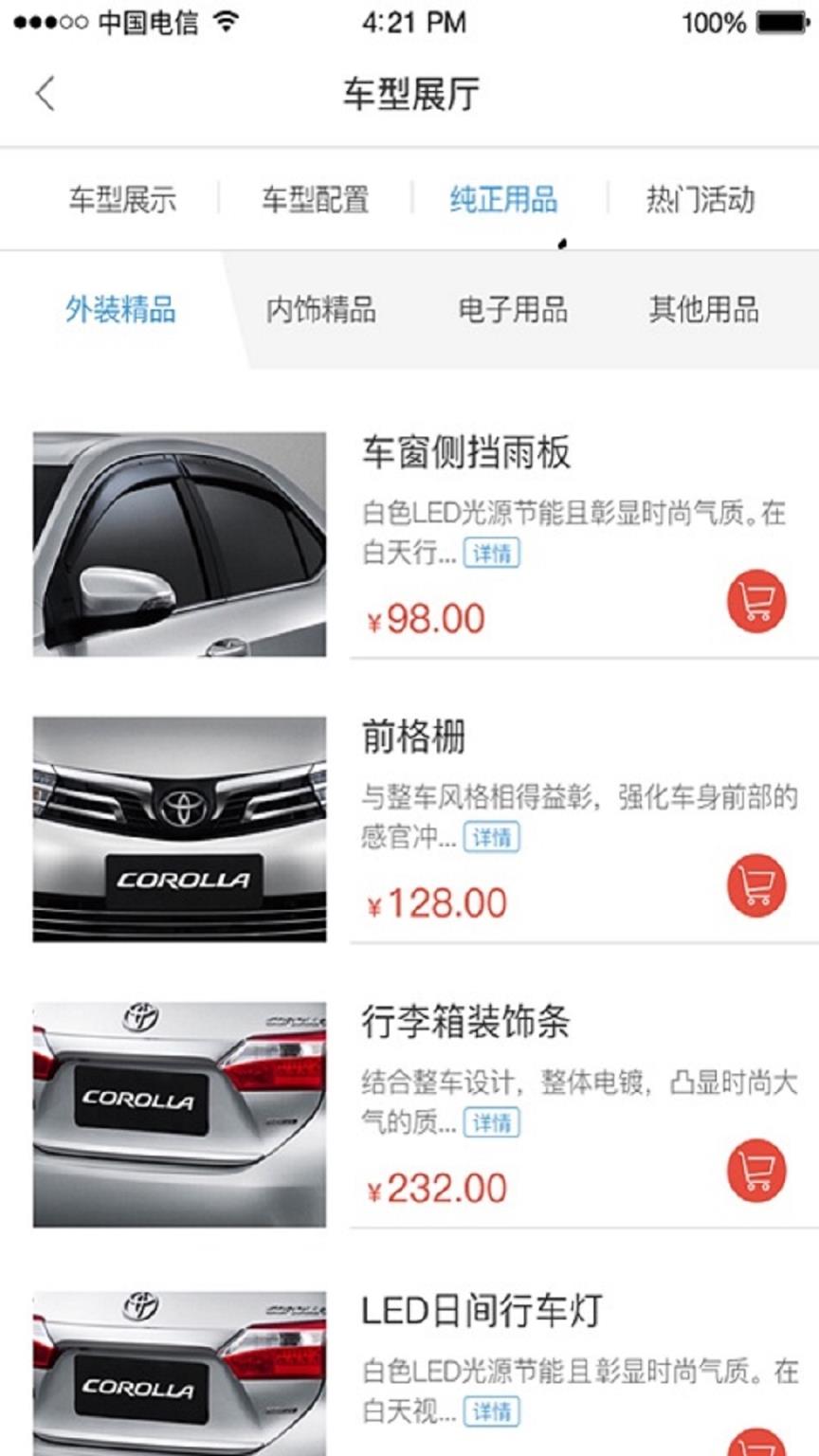Open the 车窗侧挡雨板 product image
The image size is (819, 1456).
click(179, 544)
